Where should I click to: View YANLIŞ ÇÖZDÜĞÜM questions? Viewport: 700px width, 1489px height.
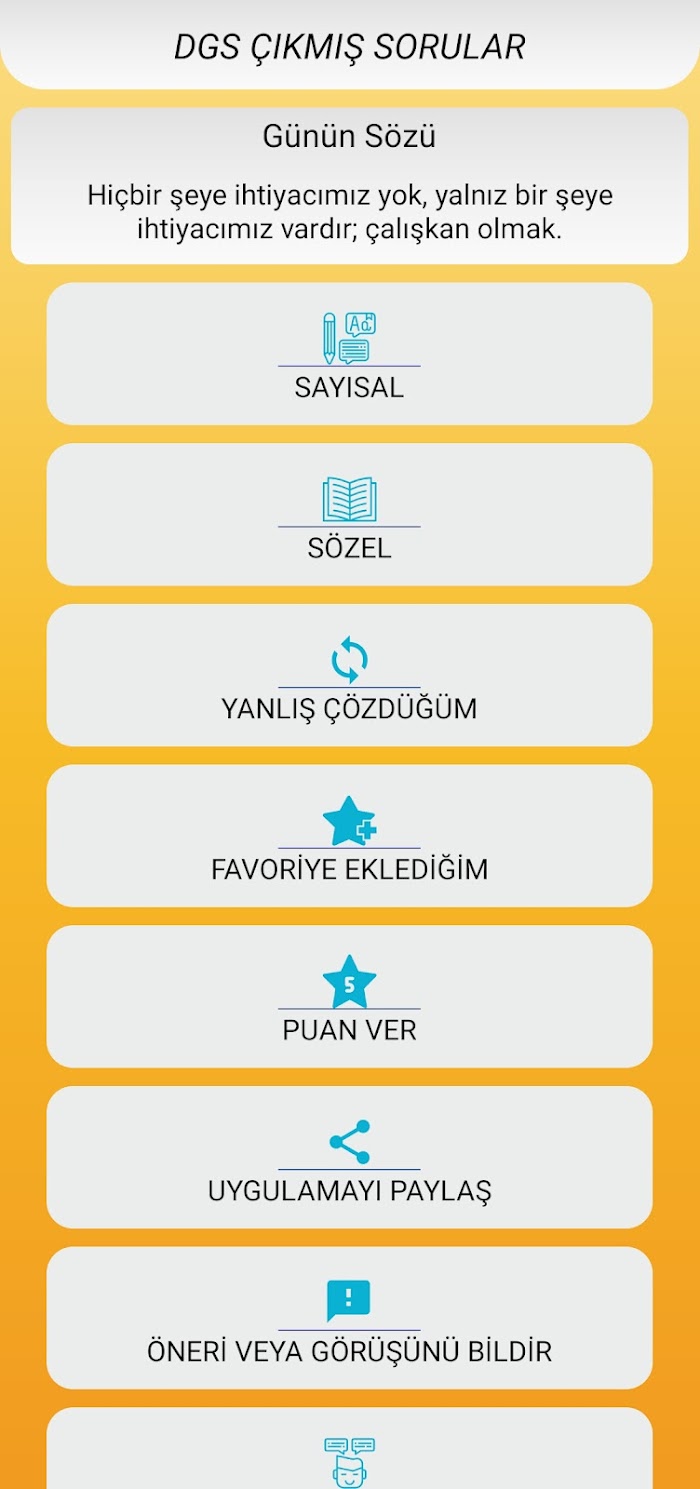point(349,676)
